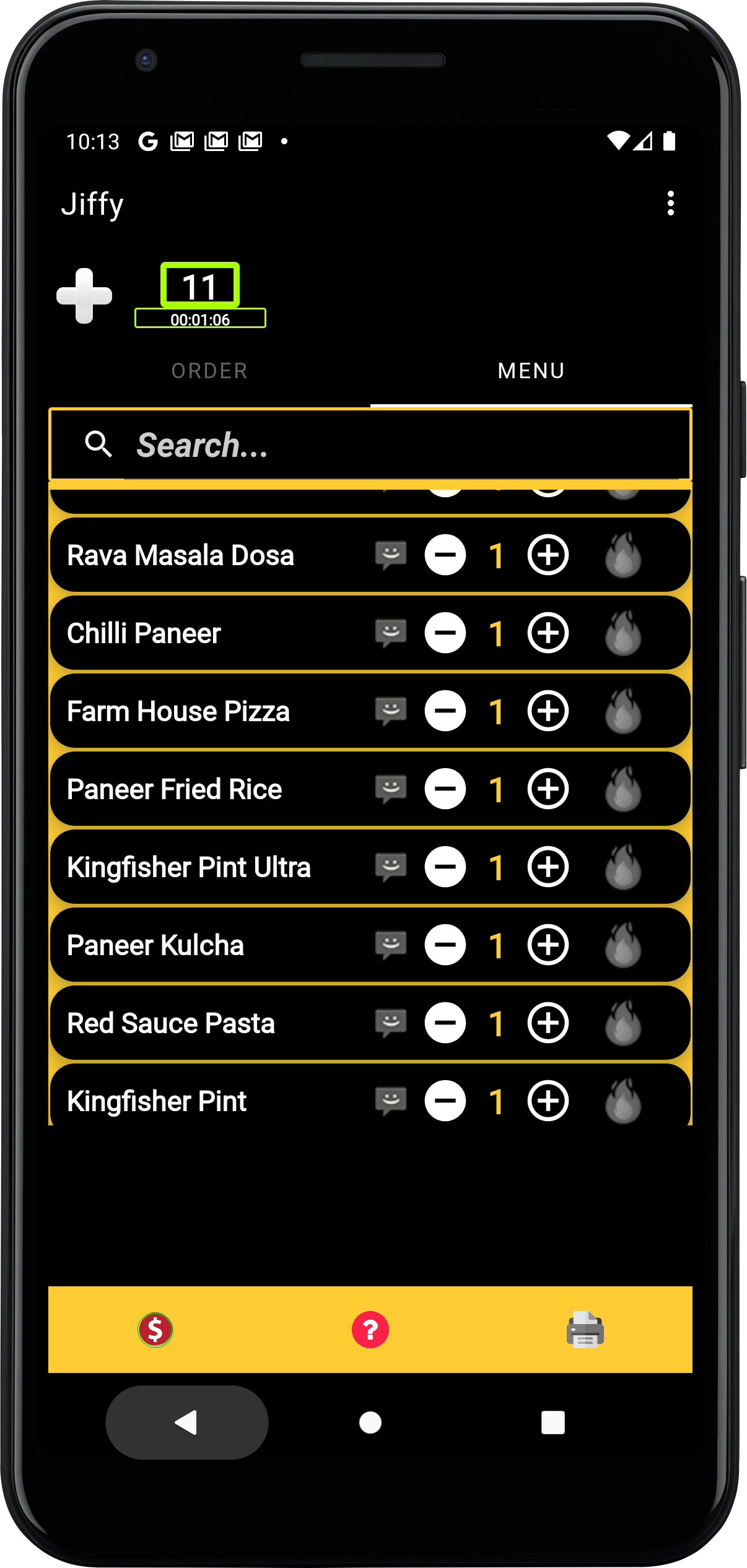
Task: Tap the flame icon for Chilli Paneer
Action: [x=622, y=633]
